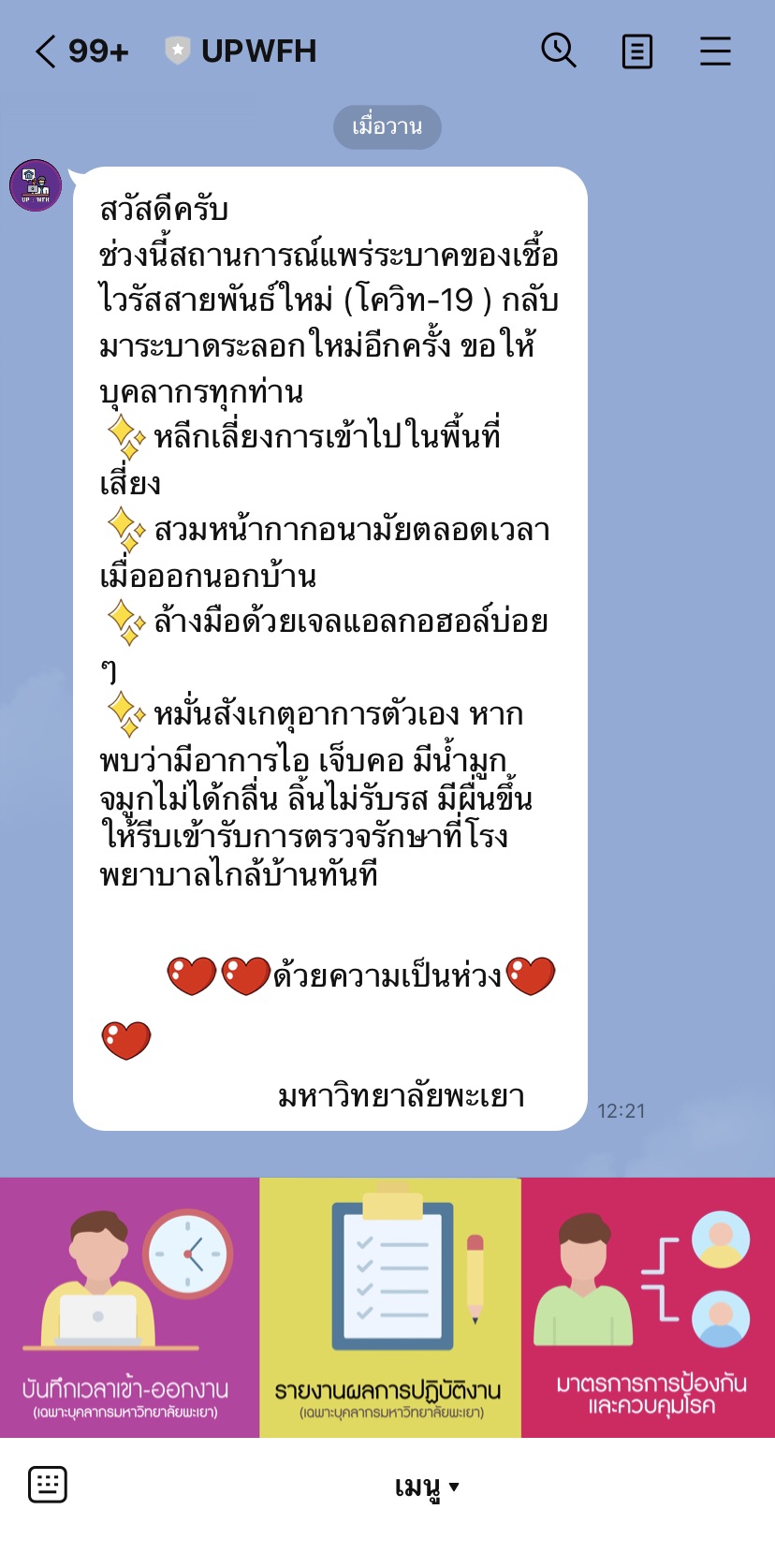The image size is (775, 1568).
Task: Open the UPWFH sender profile avatar
Action: [x=36, y=185]
